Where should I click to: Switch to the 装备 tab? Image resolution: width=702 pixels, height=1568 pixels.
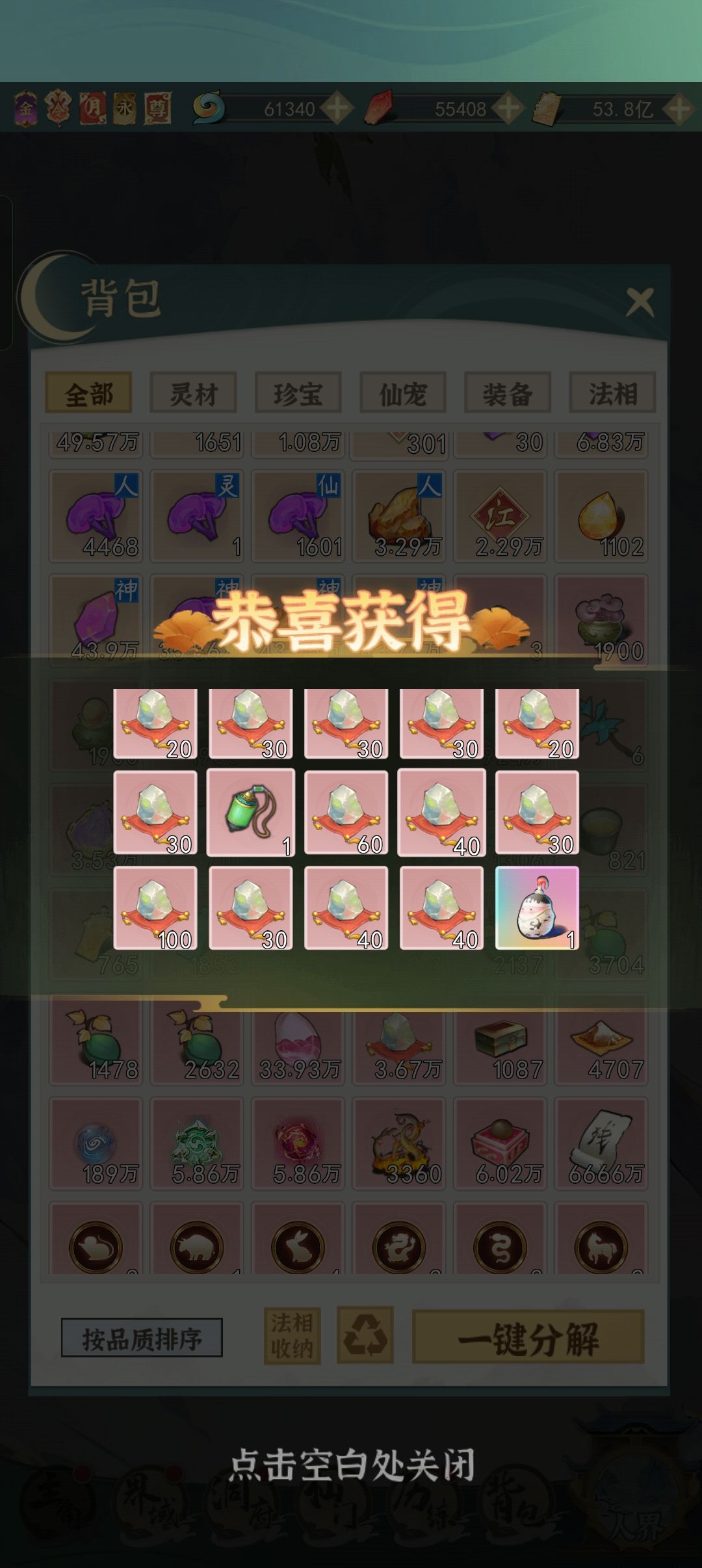point(508,393)
